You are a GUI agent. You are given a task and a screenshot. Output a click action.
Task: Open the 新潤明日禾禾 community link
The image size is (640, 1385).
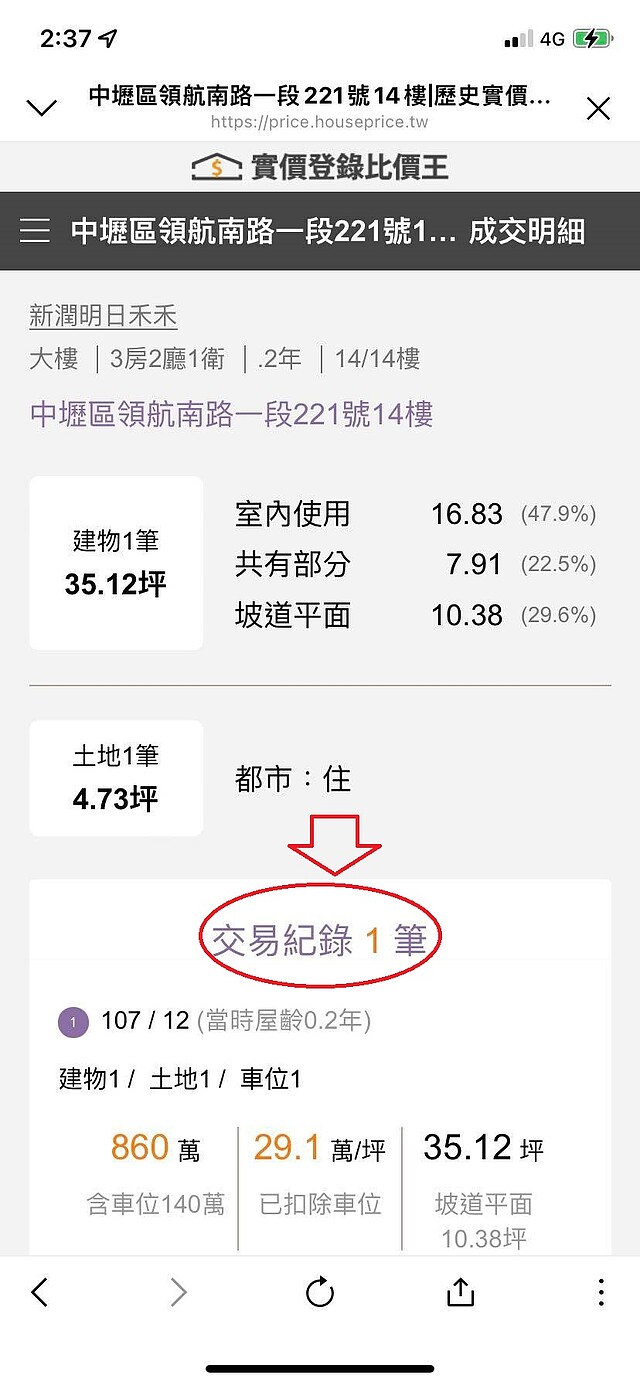(x=103, y=317)
